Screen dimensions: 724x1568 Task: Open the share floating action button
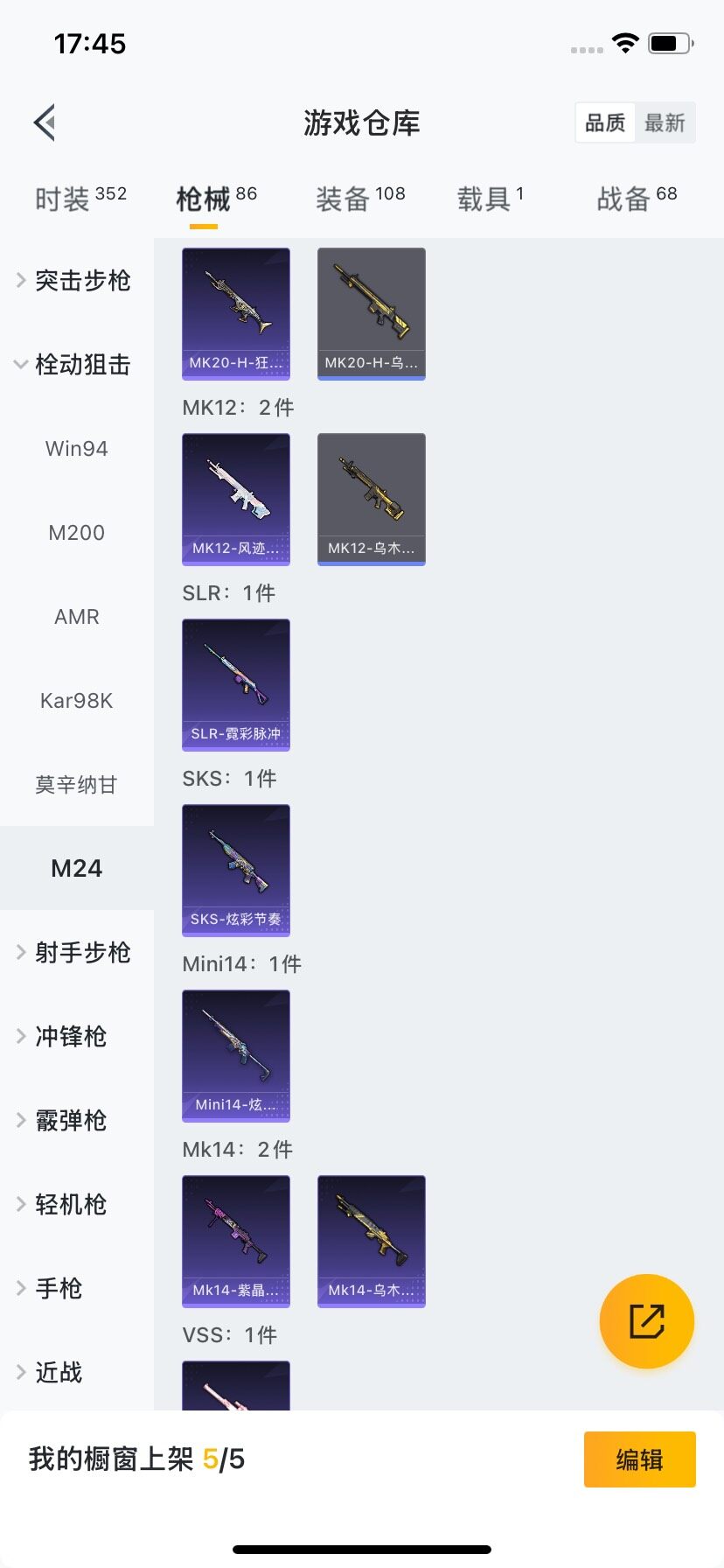646,1321
